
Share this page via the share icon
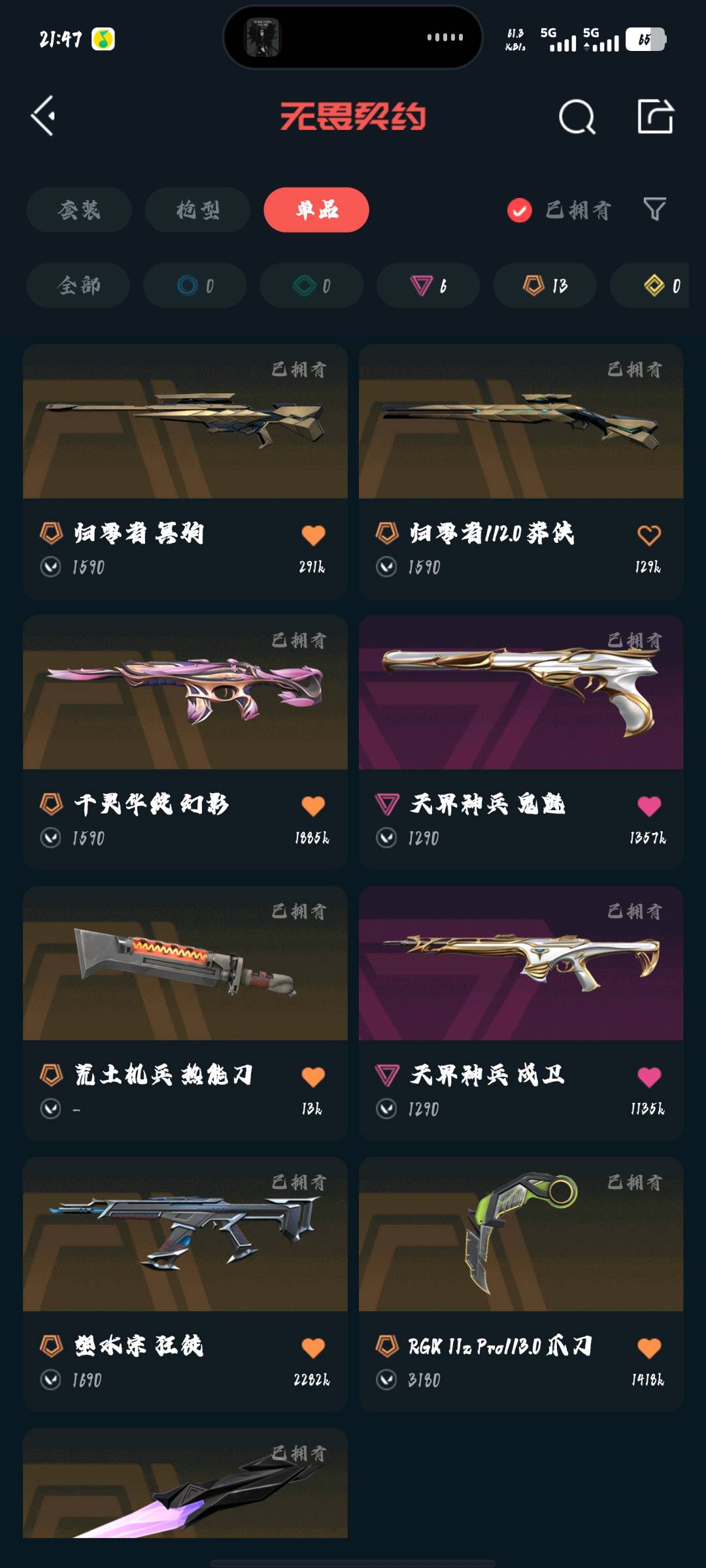point(655,116)
